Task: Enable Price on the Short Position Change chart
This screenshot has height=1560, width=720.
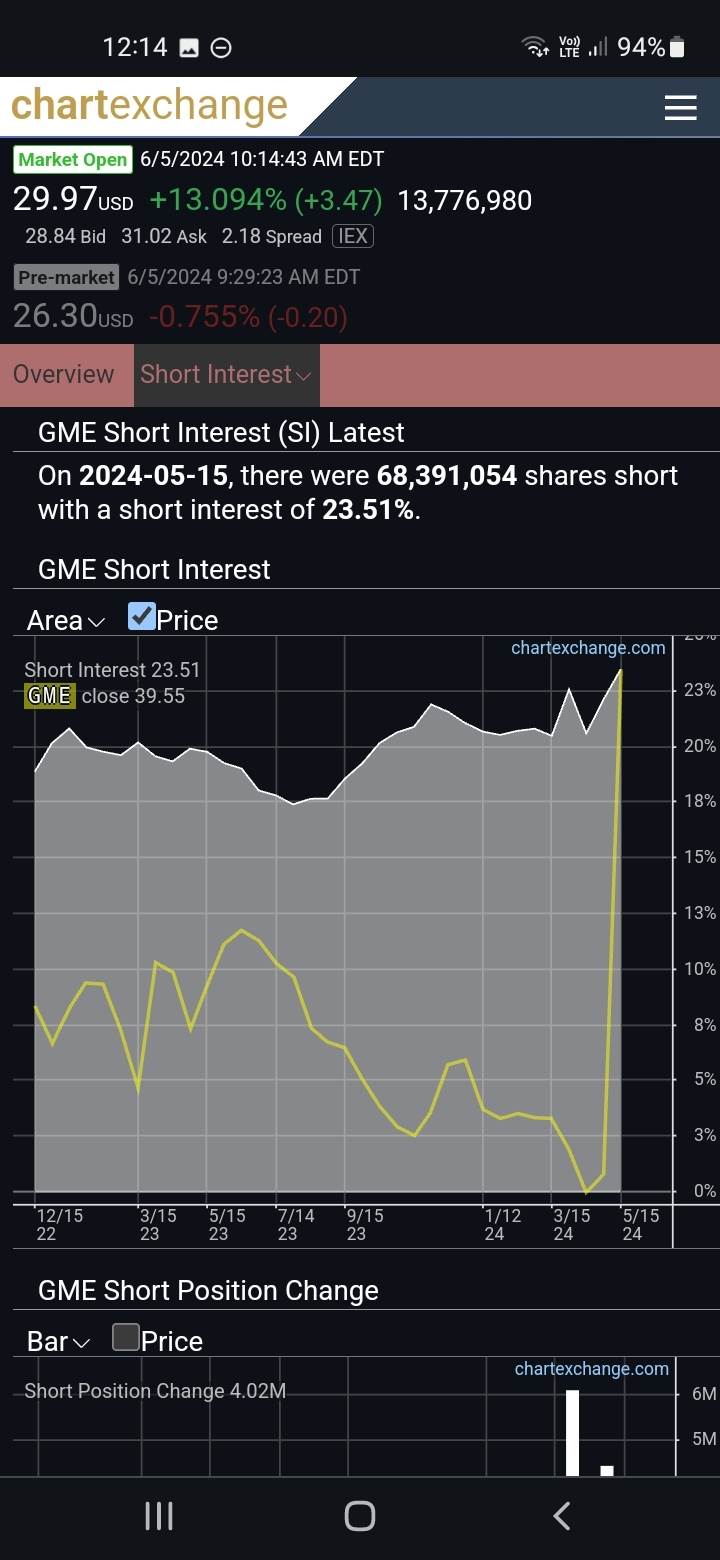Action: [126, 1338]
